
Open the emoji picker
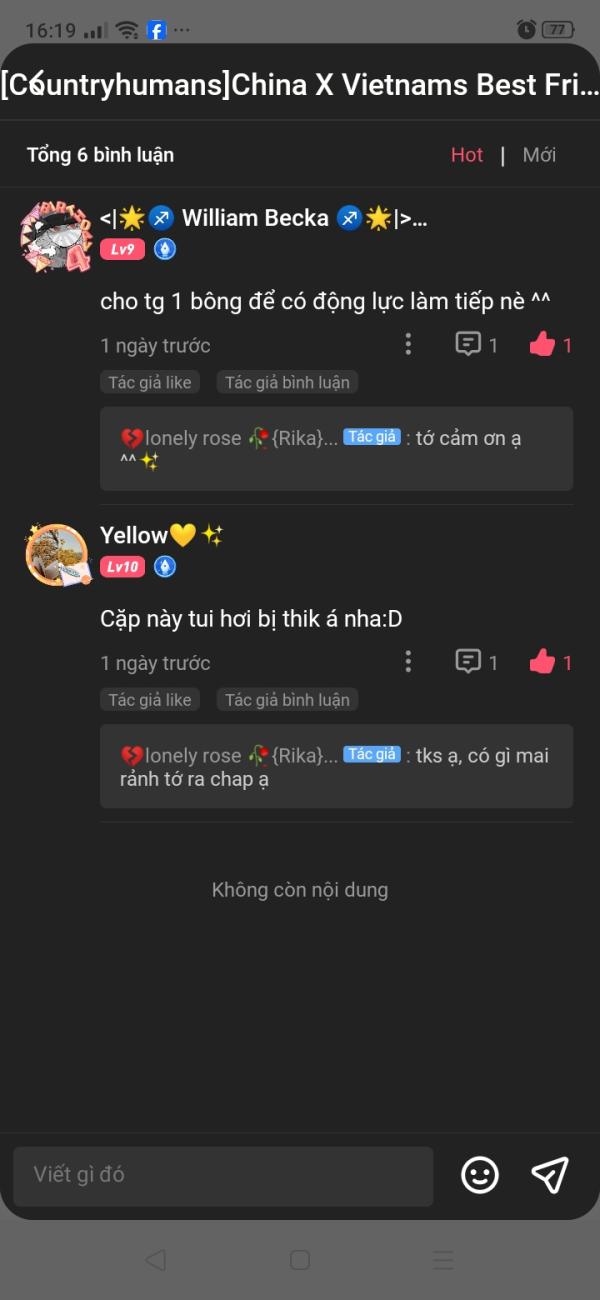tap(480, 1175)
